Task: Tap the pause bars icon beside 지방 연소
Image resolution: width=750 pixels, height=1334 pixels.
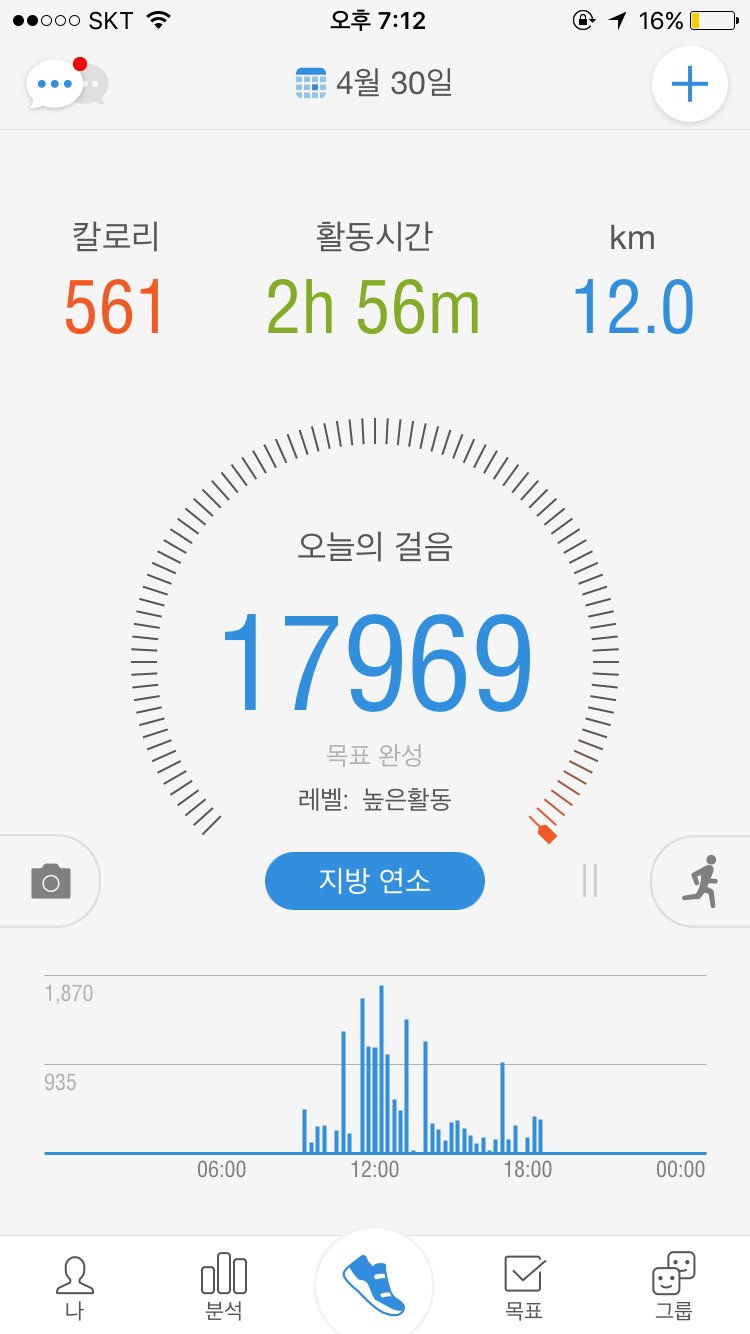Action: (x=590, y=880)
